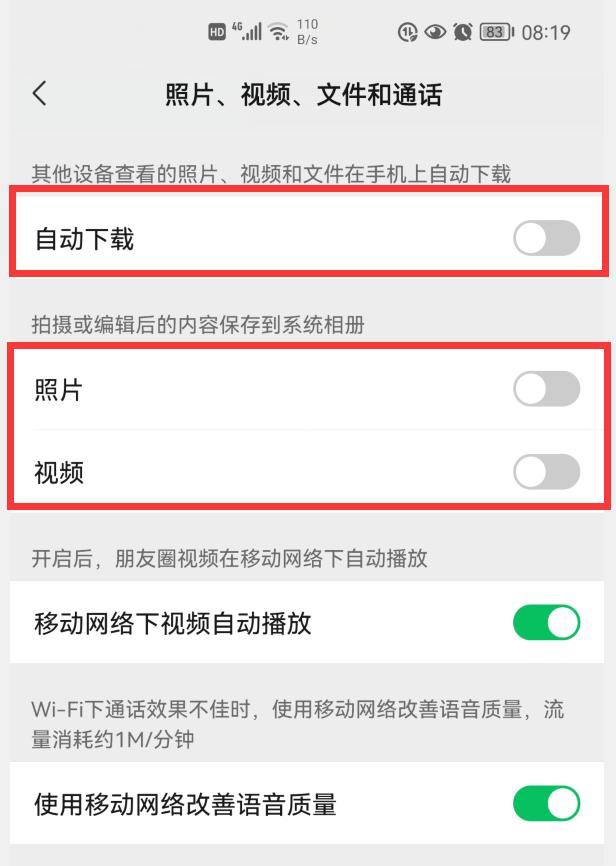Turn off 使用移动网络改善语音质量

click(546, 803)
